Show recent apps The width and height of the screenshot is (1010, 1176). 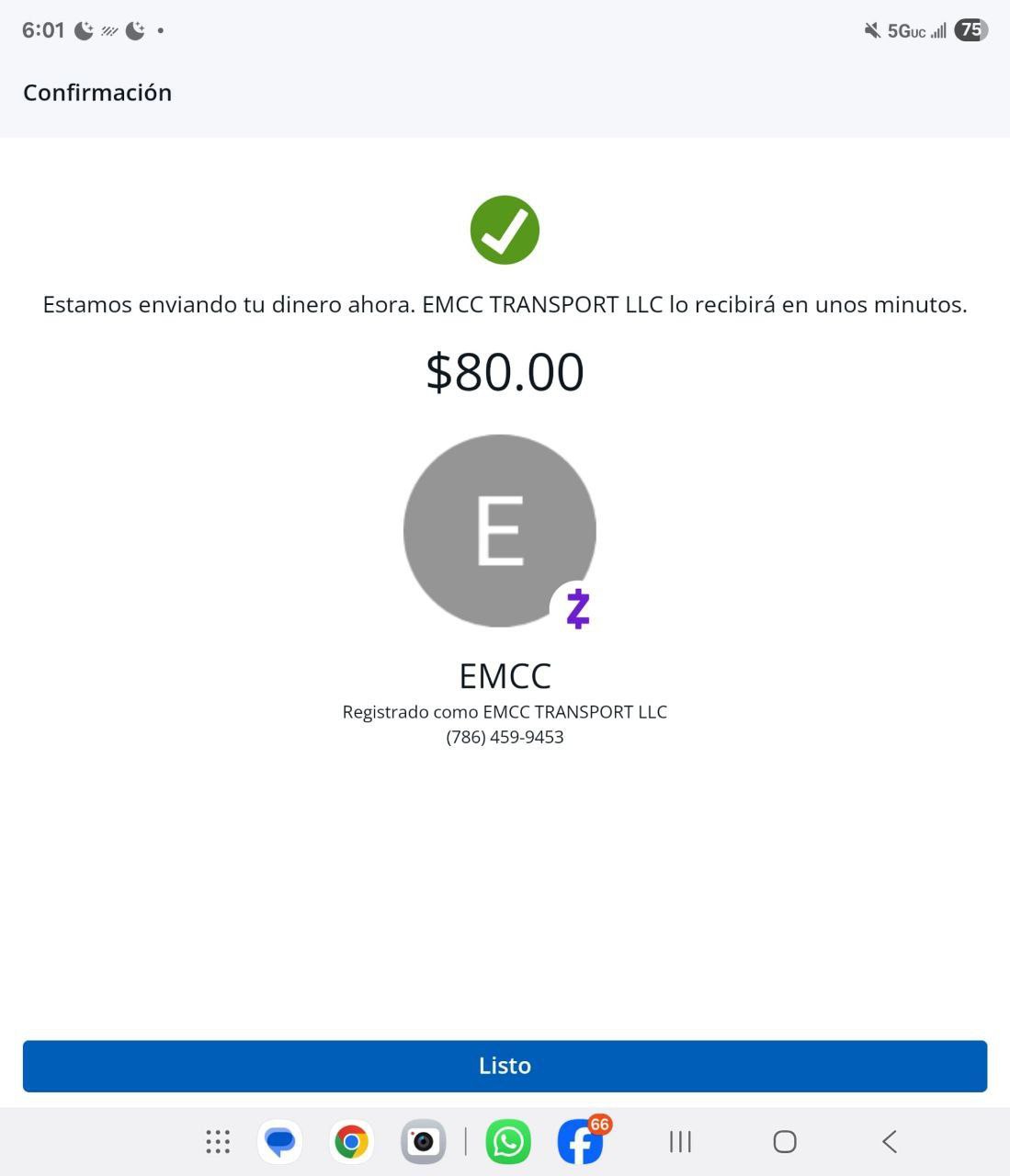680,1142
